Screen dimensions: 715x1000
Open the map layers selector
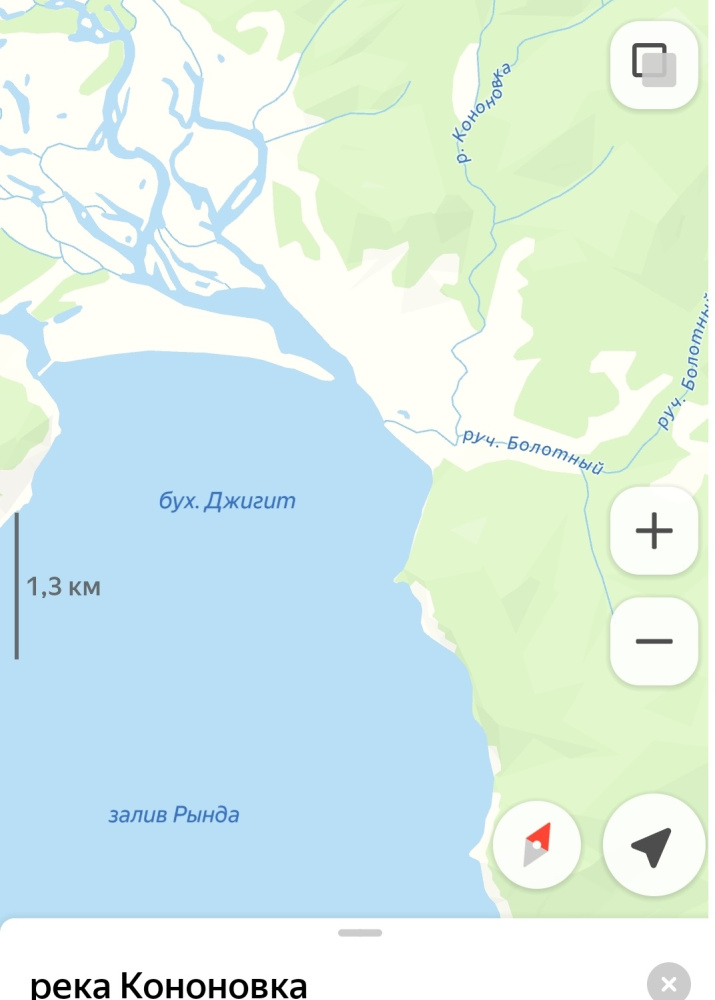(654, 65)
